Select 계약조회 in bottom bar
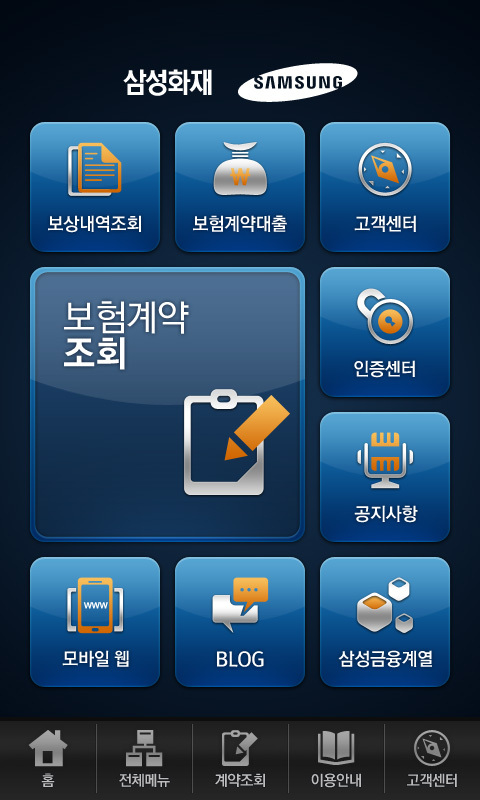Screen dimensions: 480x800 [240, 759]
